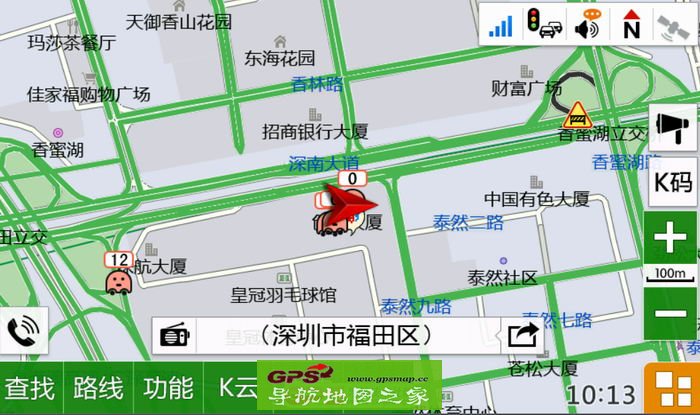Image resolution: width=700 pixels, height=415 pixels.
Task: Tap the megaphone report button
Action: click(672, 127)
